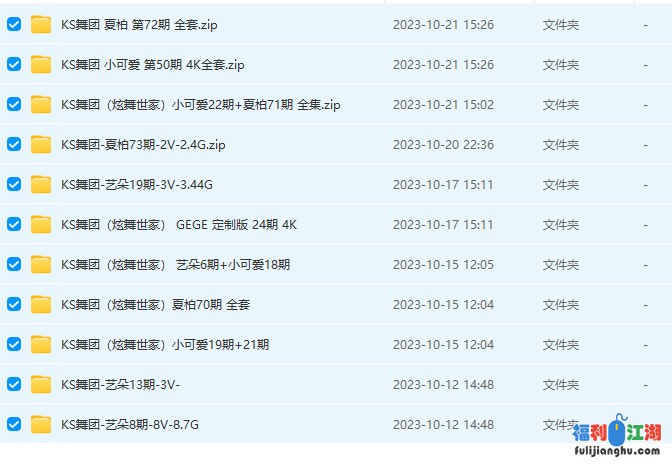The width and height of the screenshot is (672, 466).
Task: Deselect the checkbox for KS舞团-艺朵8期-8V-8.7G
Action: pyautogui.click(x=14, y=424)
